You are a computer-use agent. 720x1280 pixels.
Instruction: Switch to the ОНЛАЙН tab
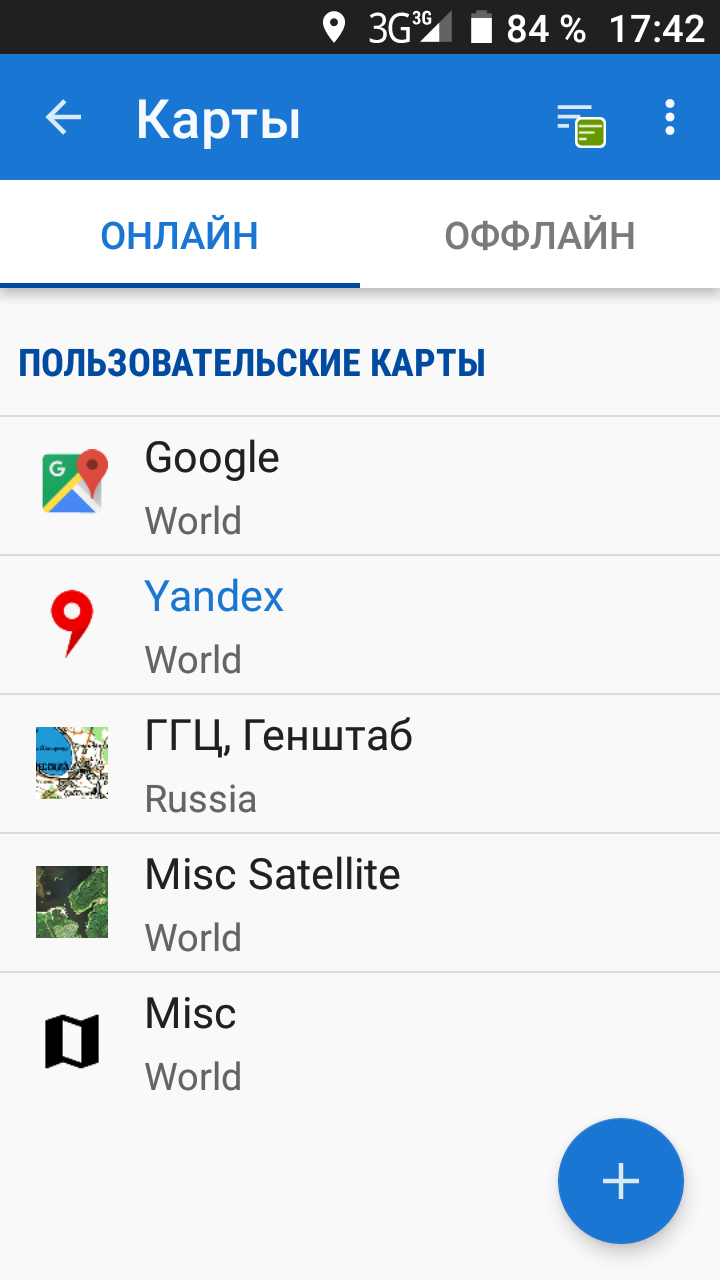click(x=180, y=236)
